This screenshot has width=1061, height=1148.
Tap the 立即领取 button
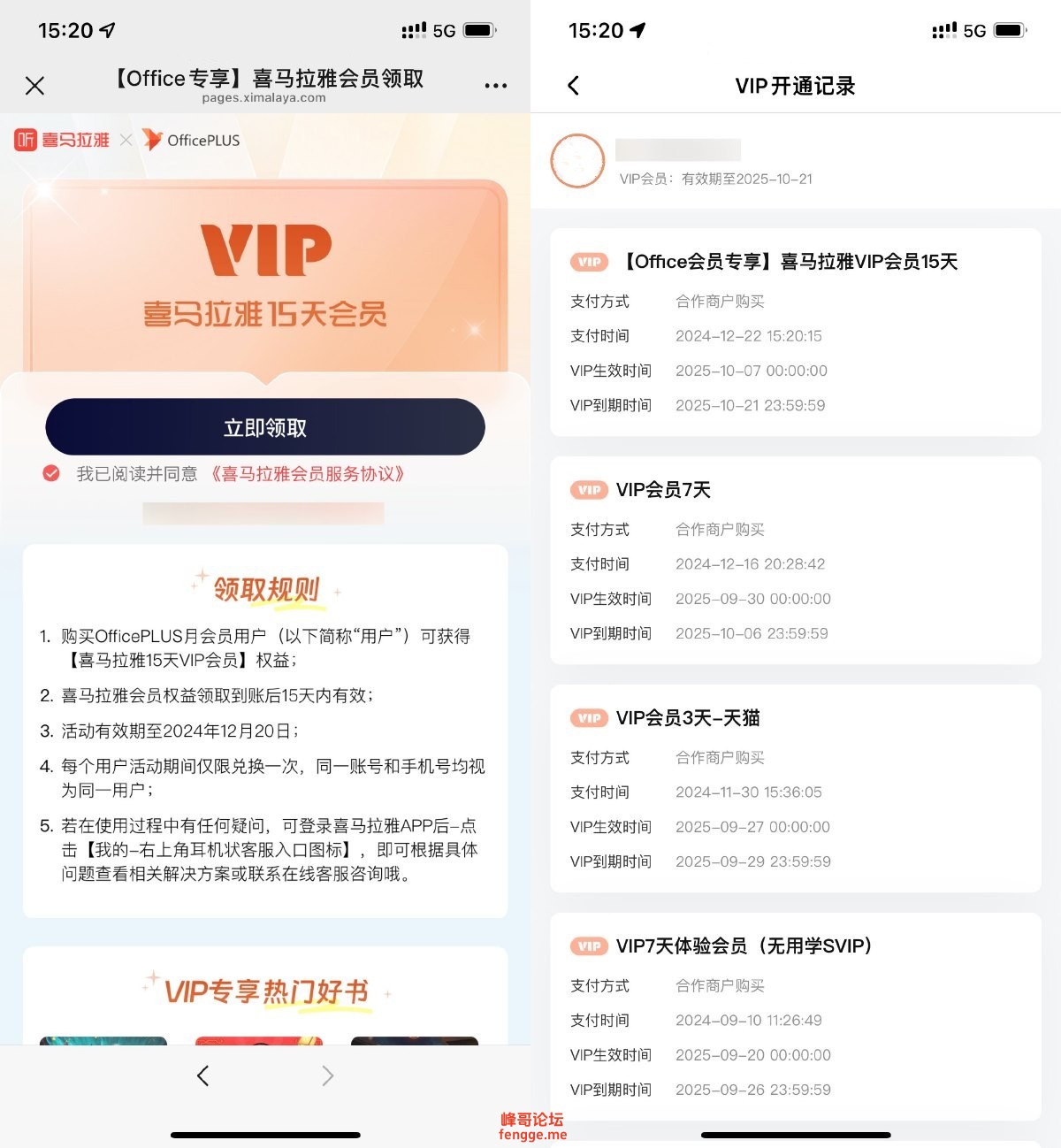click(265, 427)
